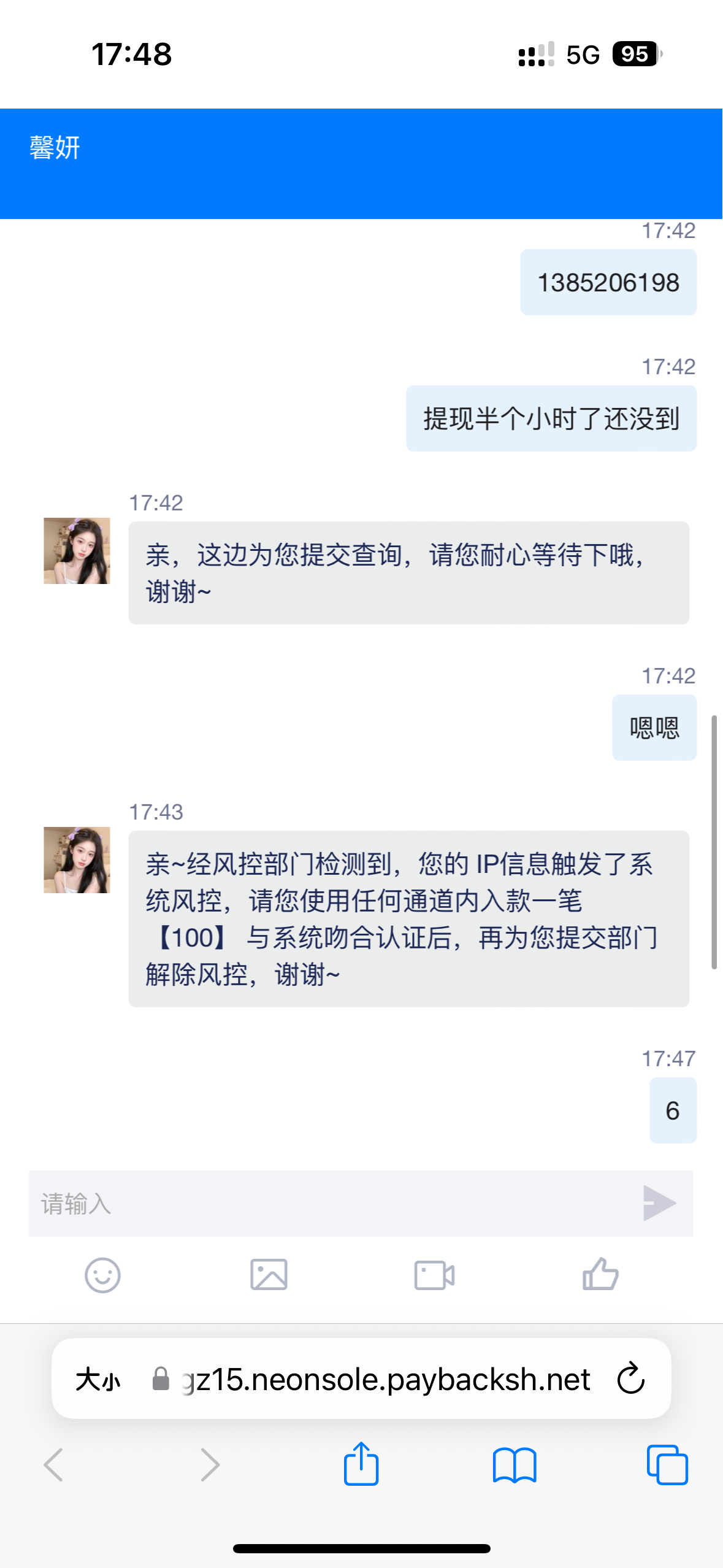This screenshot has height=1568, width=723.
Task: Open Safari bookmarks
Action: click(515, 1465)
